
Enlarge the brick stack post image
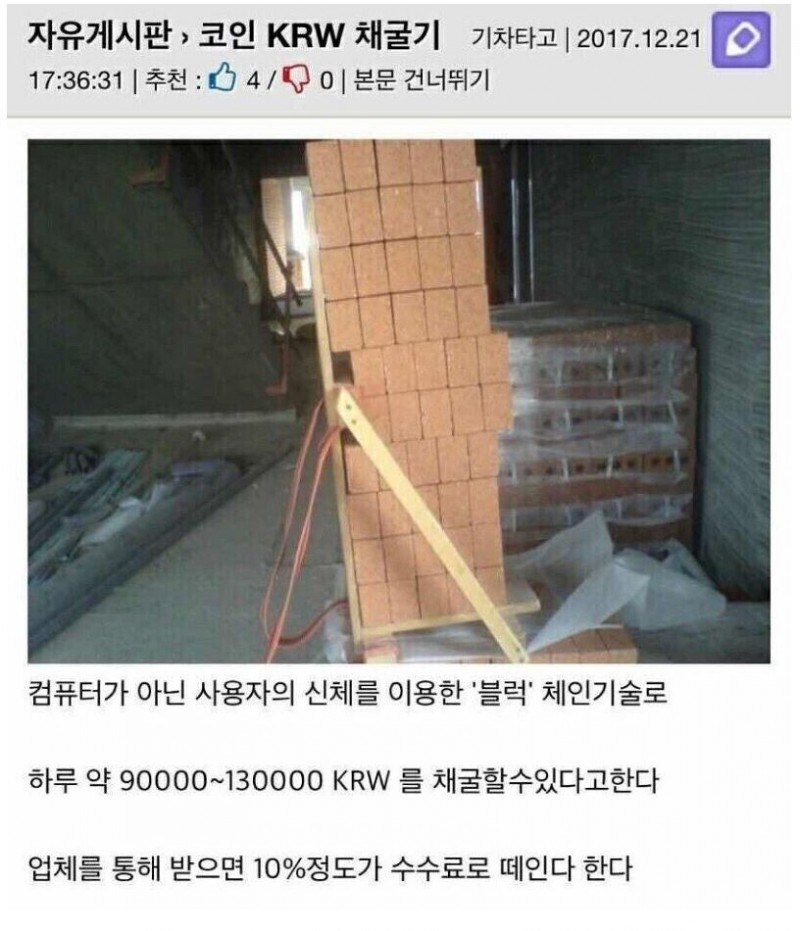point(399,401)
